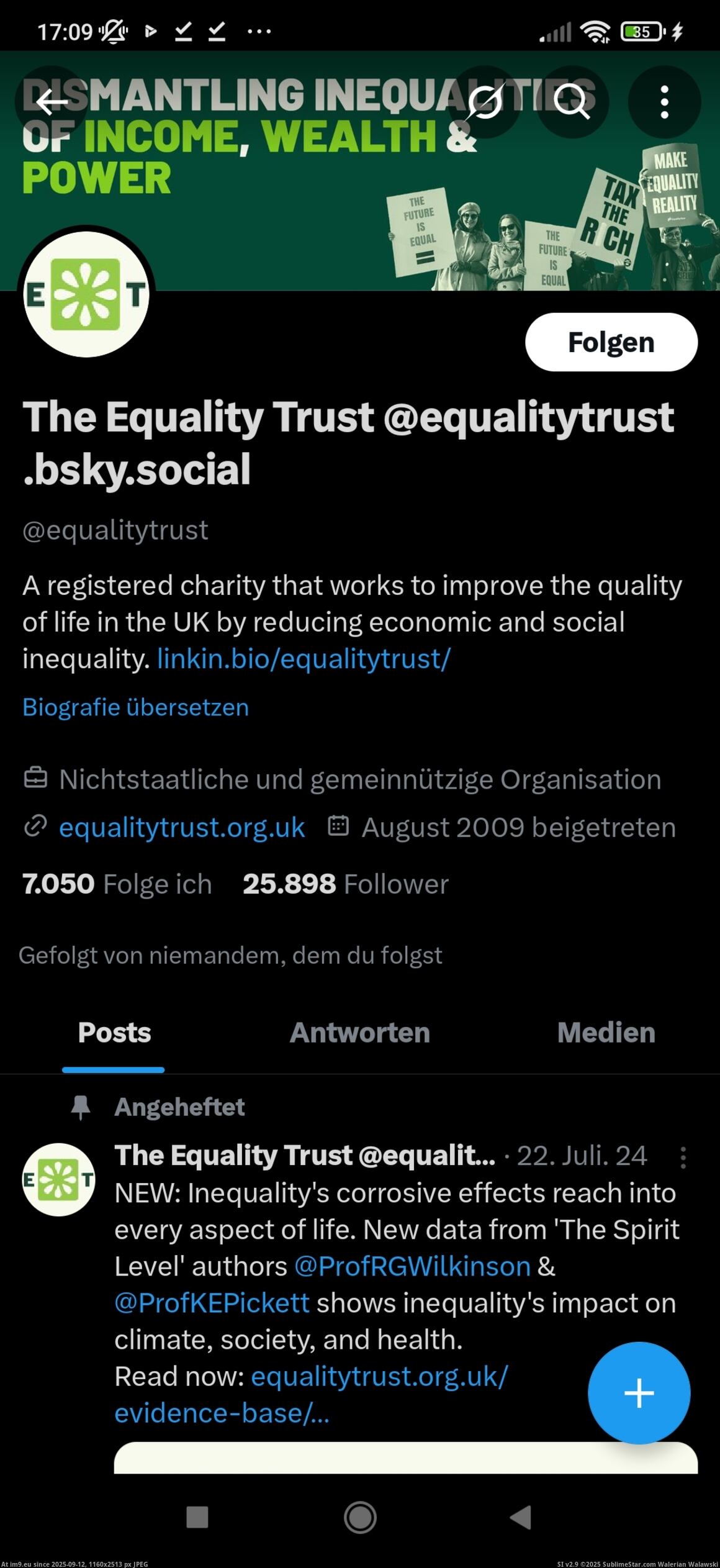Open the pinned post's three-dot menu

(683, 1158)
